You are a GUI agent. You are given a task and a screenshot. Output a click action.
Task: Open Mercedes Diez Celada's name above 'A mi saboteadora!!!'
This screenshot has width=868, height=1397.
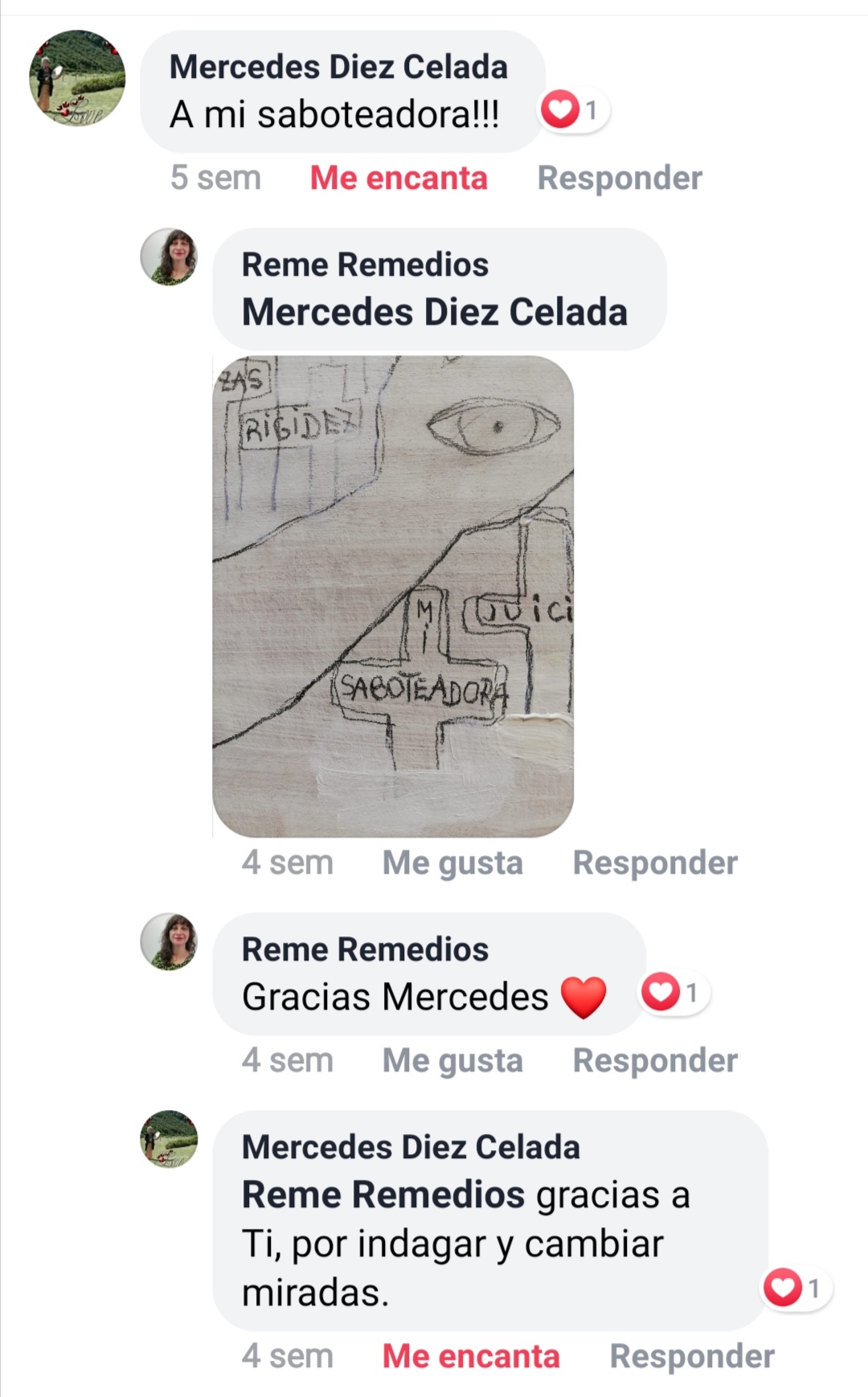(338, 67)
